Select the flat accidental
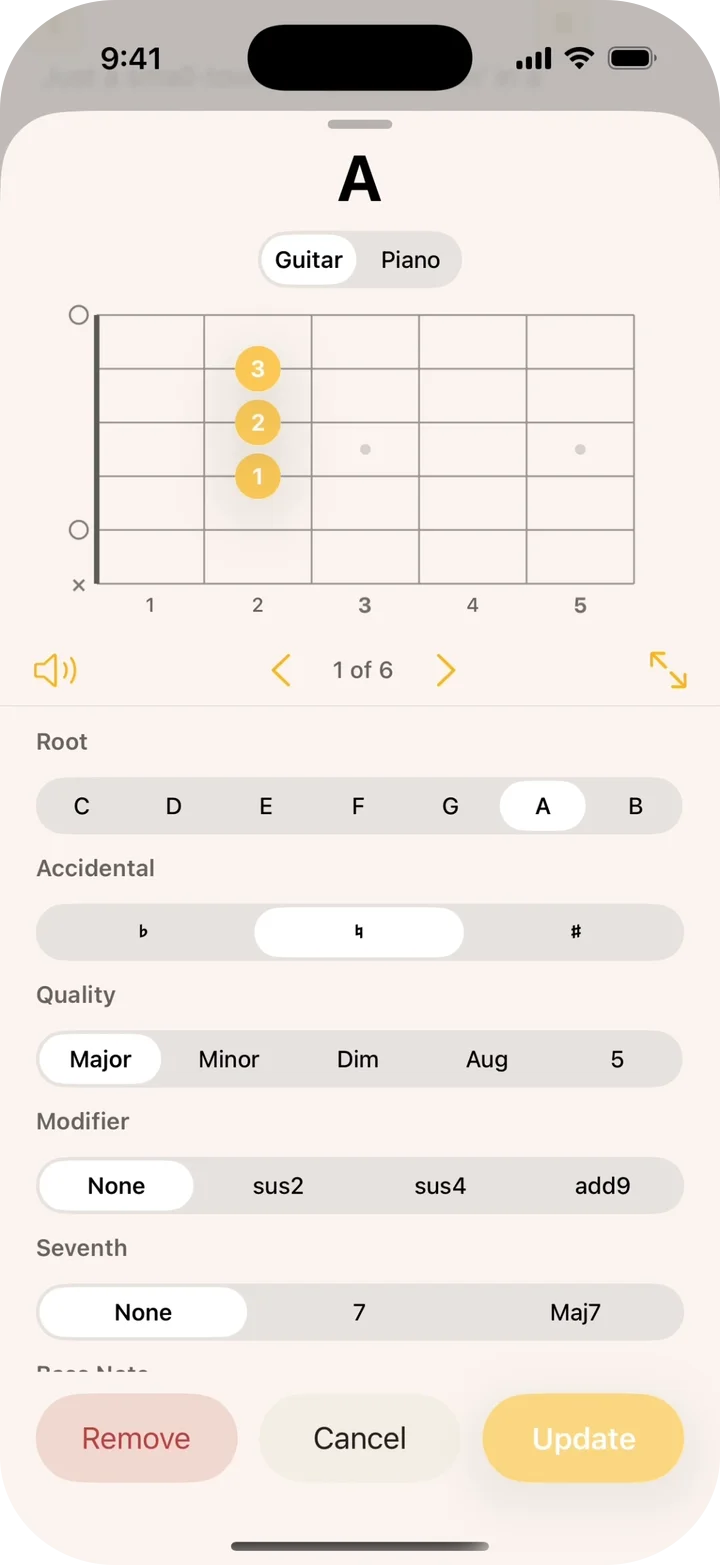 pos(143,931)
